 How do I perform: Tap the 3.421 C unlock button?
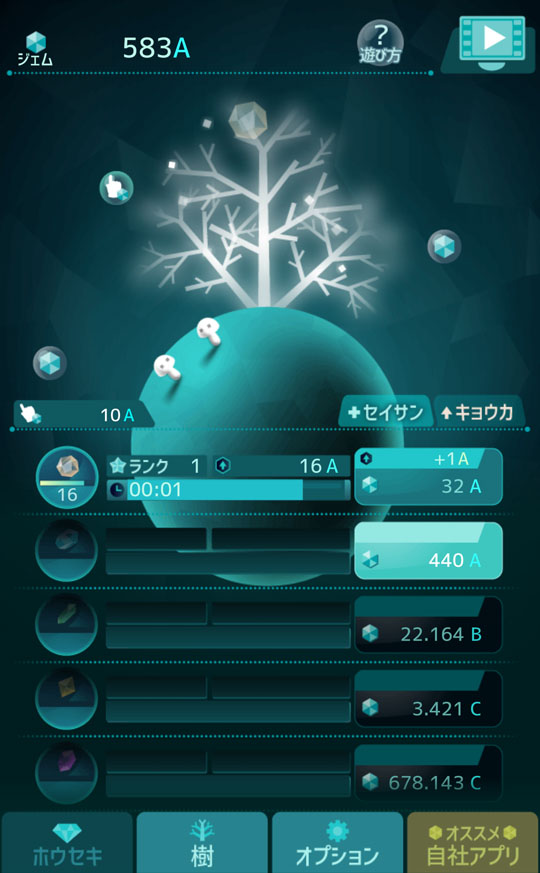428,699
